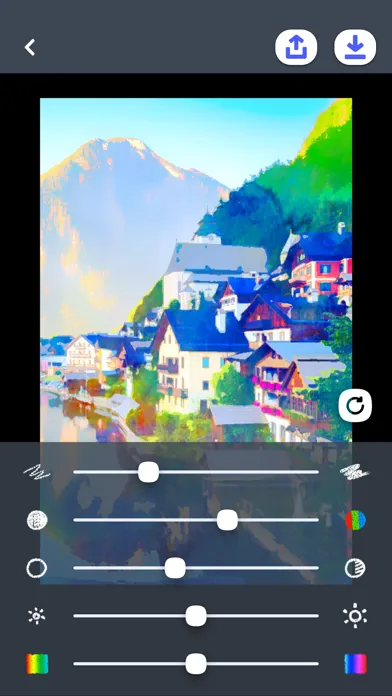The width and height of the screenshot is (392, 696).
Task: Download the stylized image
Action: coord(355,47)
